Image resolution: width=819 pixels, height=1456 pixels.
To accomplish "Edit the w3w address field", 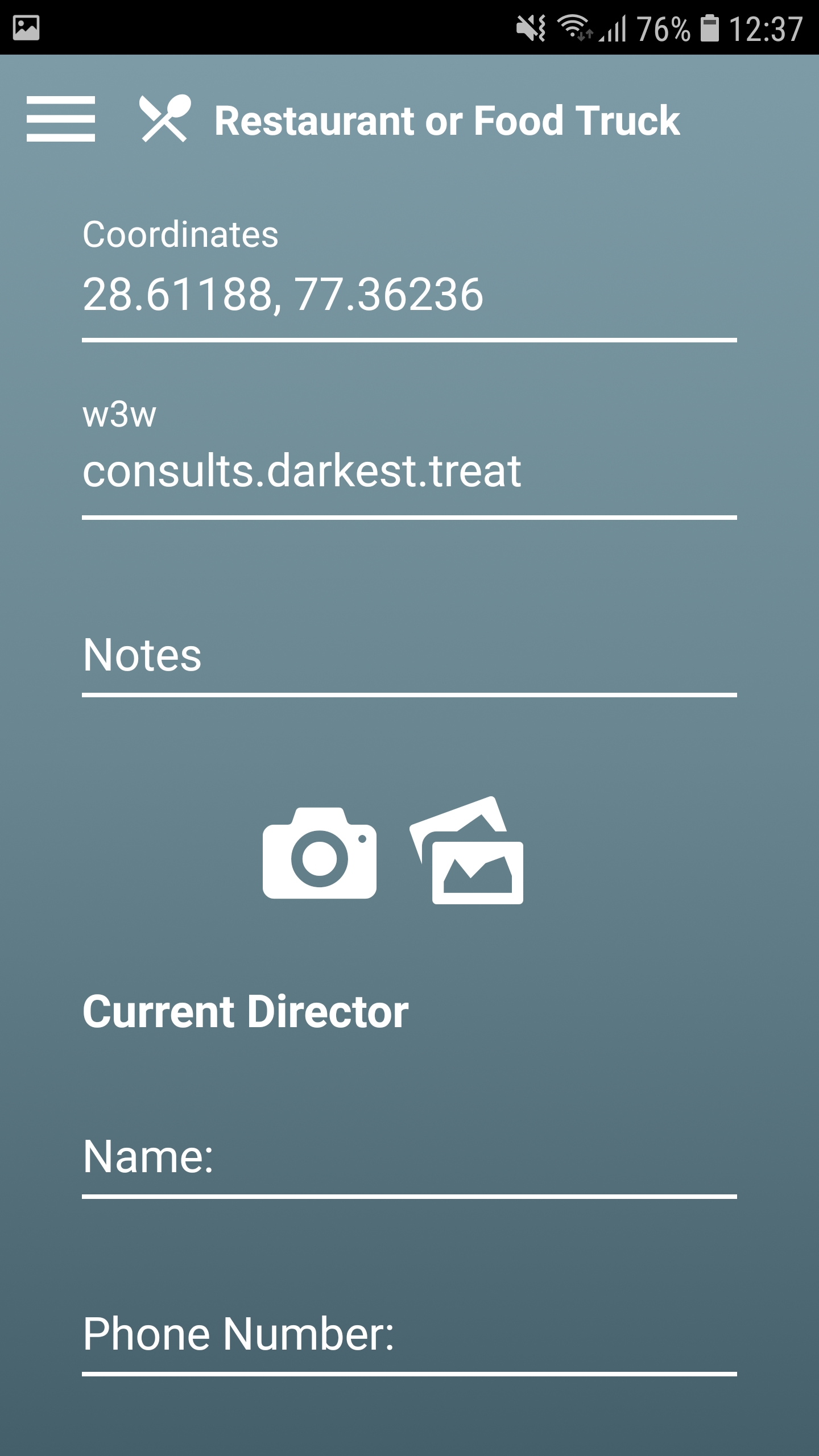I will (409, 471).
